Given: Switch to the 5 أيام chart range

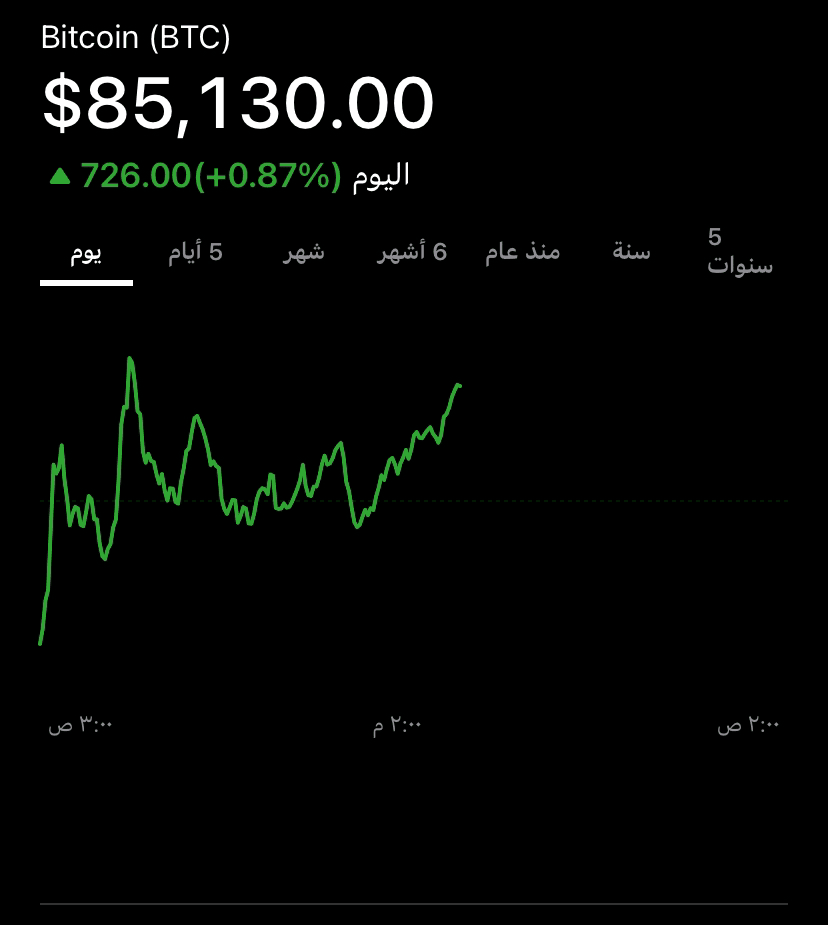Looking at the screenshot, I should 195,252.
